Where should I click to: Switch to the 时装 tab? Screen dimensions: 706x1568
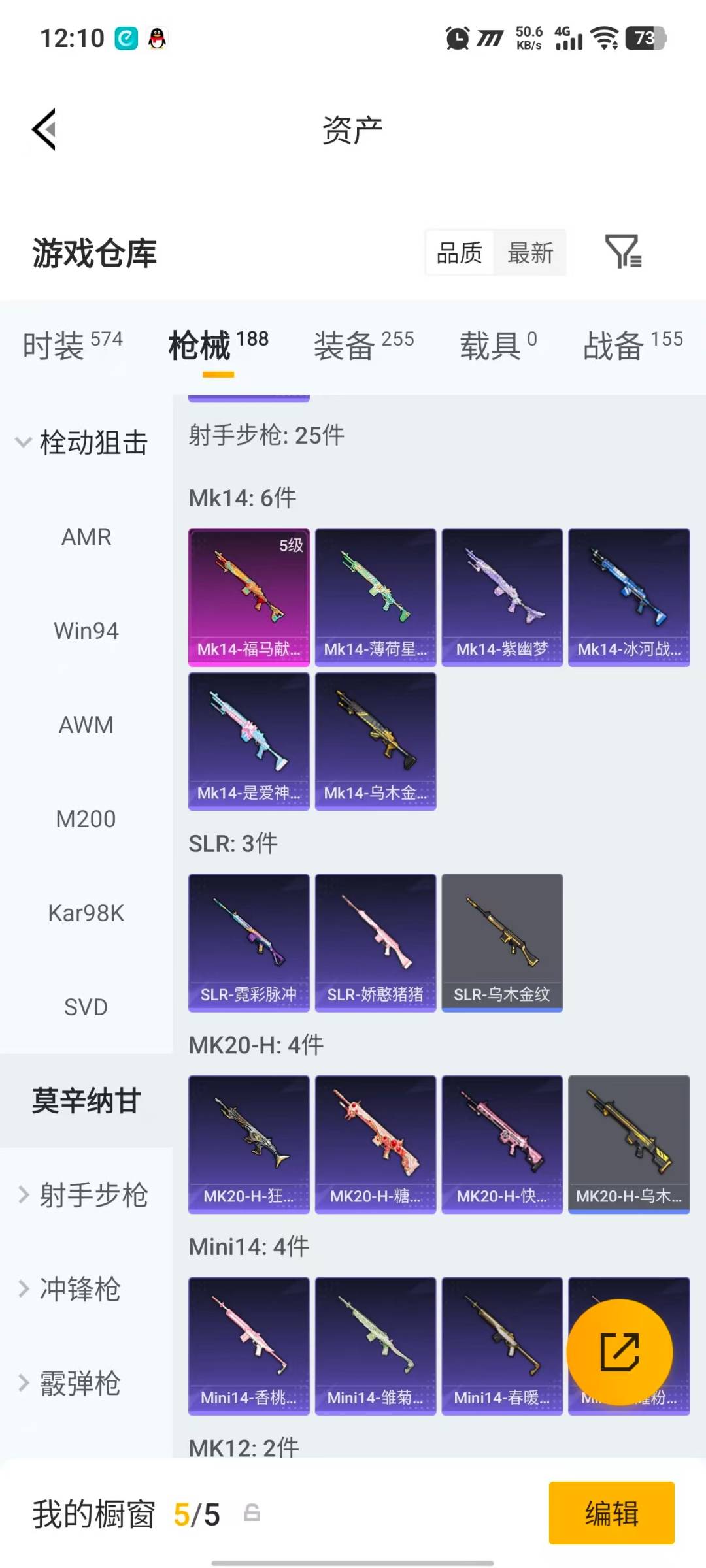pyautogui.click(x=72, y=345)
